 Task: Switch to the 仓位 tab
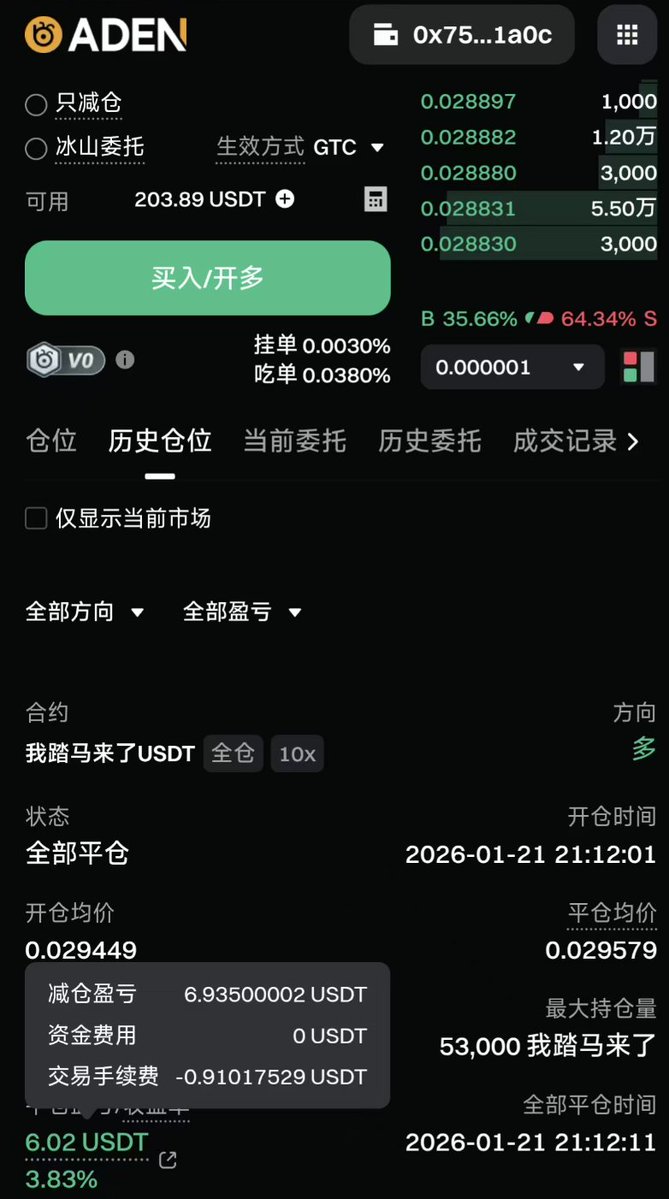(x=51, y=441)
